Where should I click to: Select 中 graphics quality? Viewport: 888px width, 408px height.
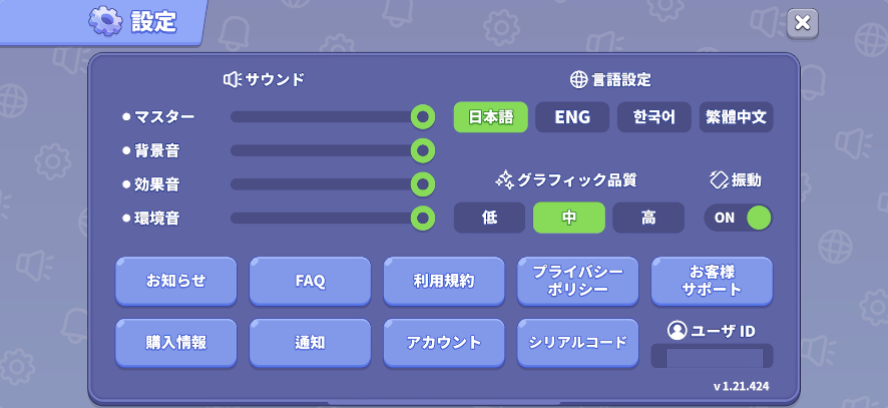(568, 217)
